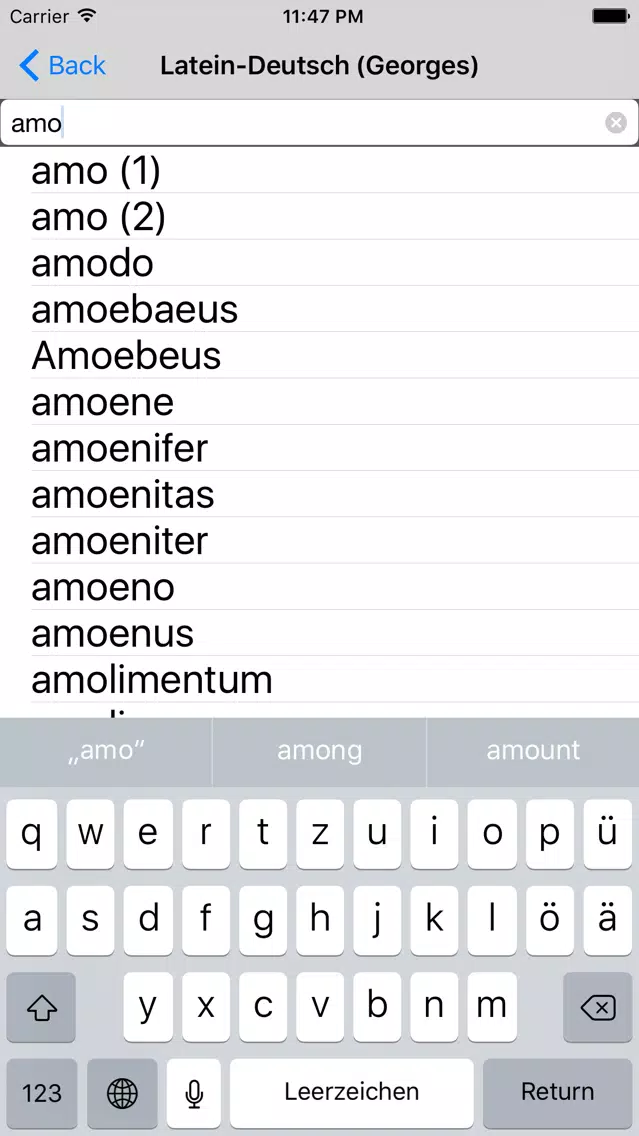Open the amodo entry
Viewport: 639px width, 1136px height.
pos(320,263)
